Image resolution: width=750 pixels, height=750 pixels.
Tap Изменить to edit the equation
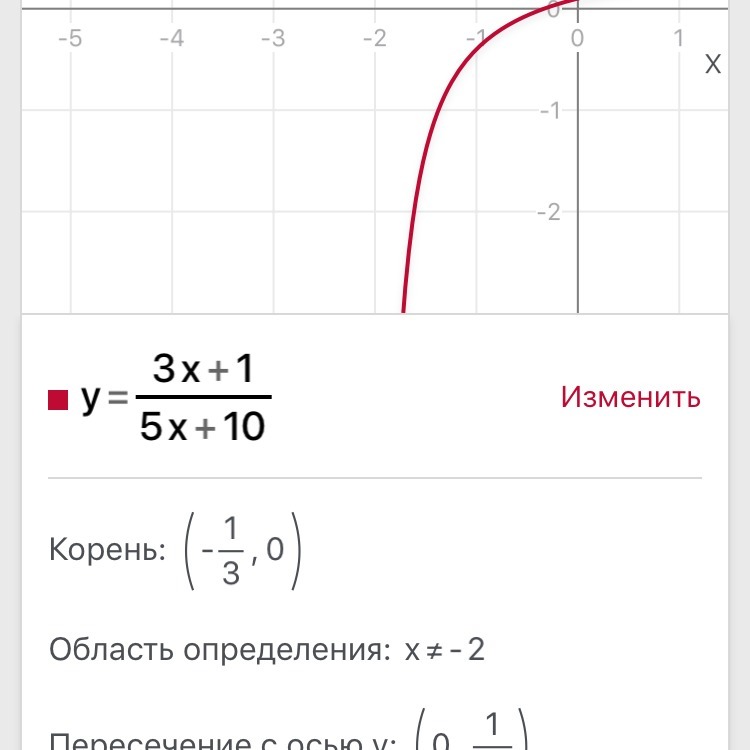630,397
